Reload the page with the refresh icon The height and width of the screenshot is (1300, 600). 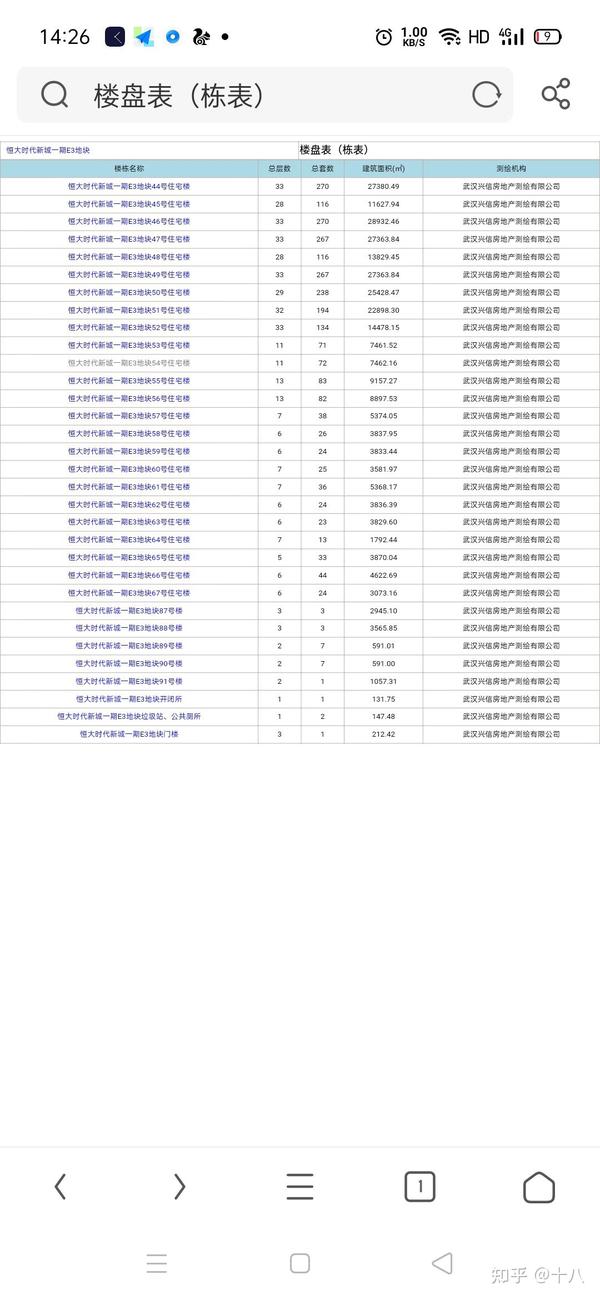click(x=486, y=95)
